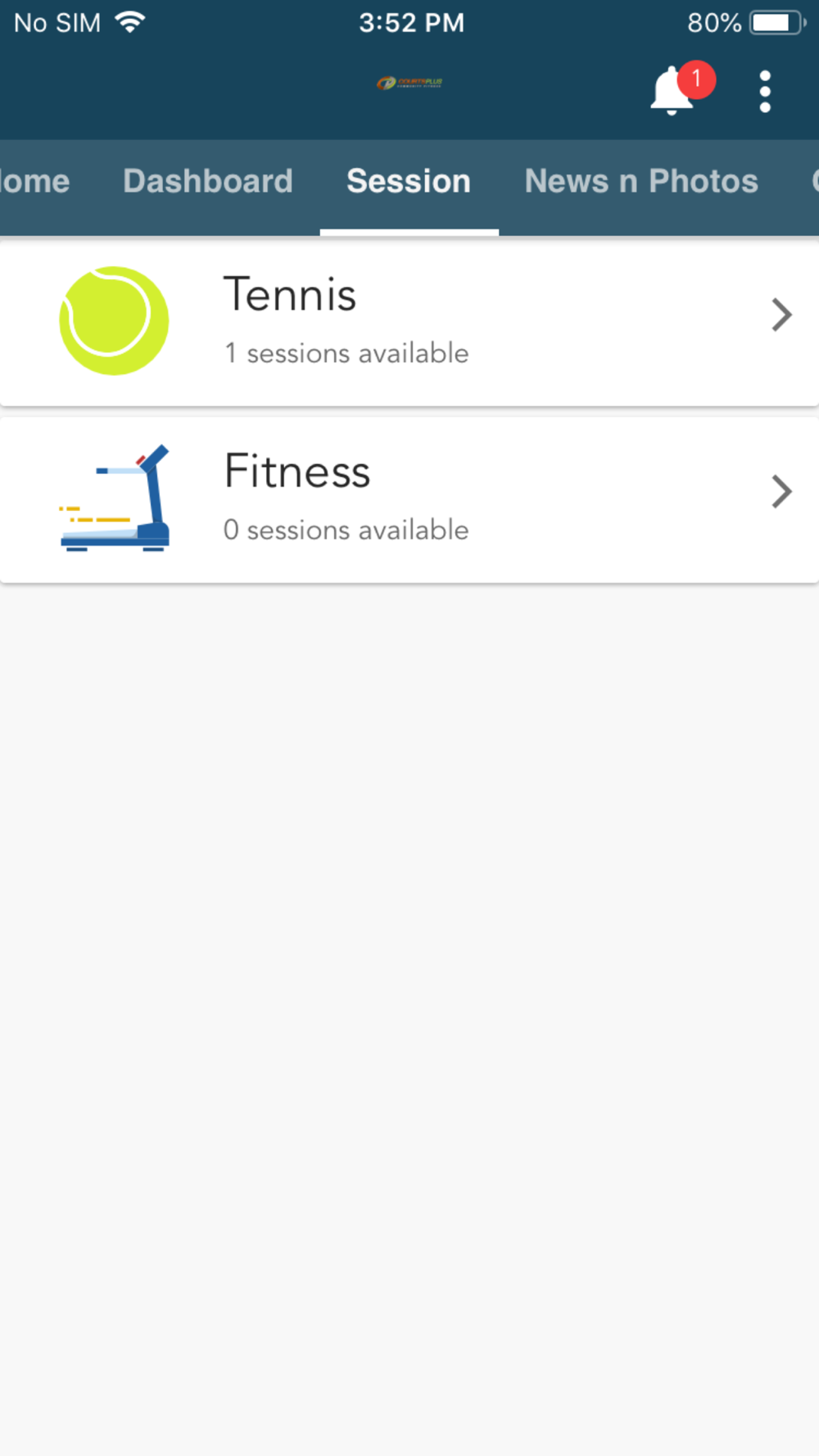Viewport: 819px width, 1456px height.
Task: Open Fitness sessions
Action: click(409, 500)
